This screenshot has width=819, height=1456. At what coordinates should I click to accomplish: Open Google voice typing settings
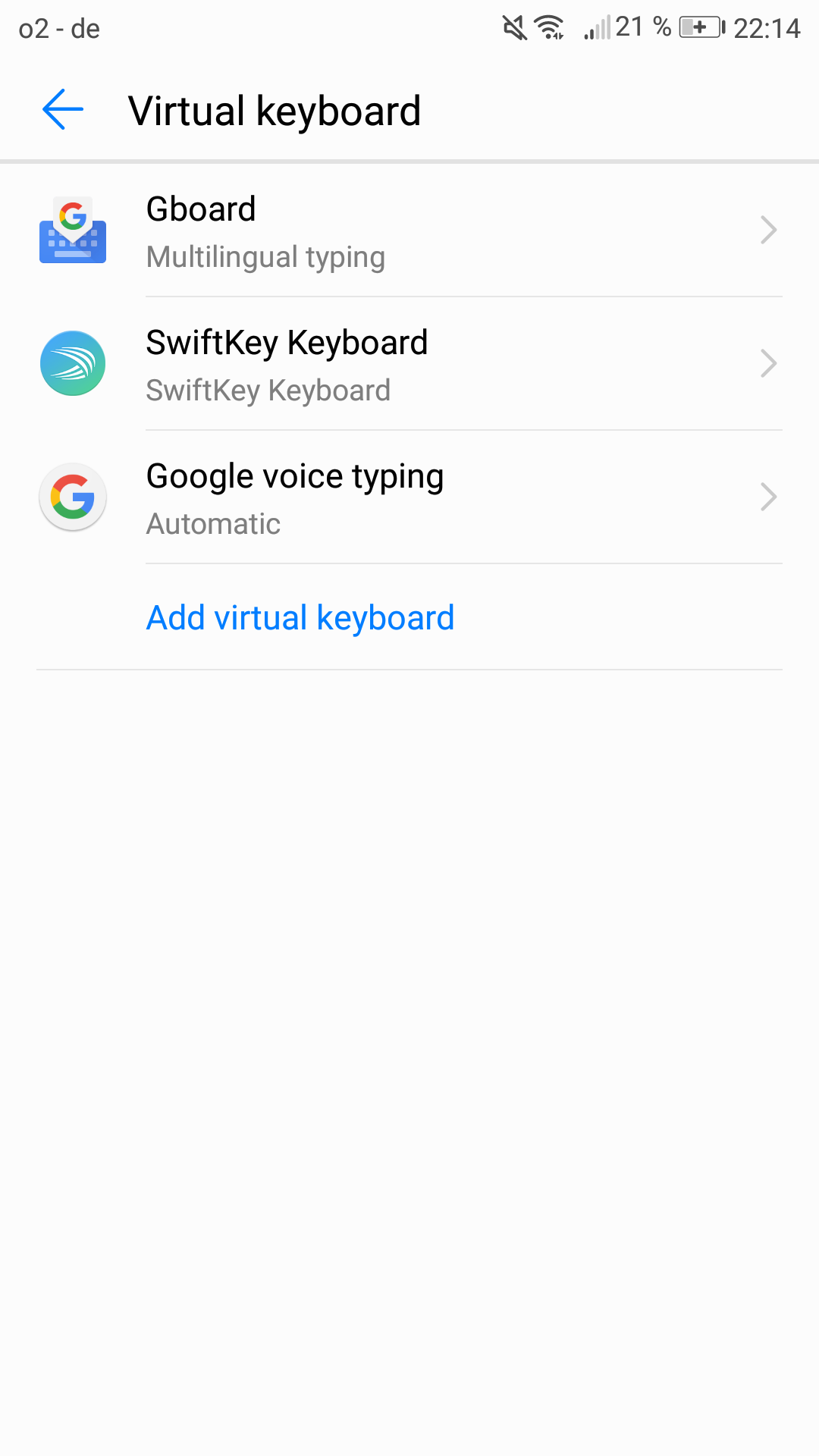pos(409,497)
